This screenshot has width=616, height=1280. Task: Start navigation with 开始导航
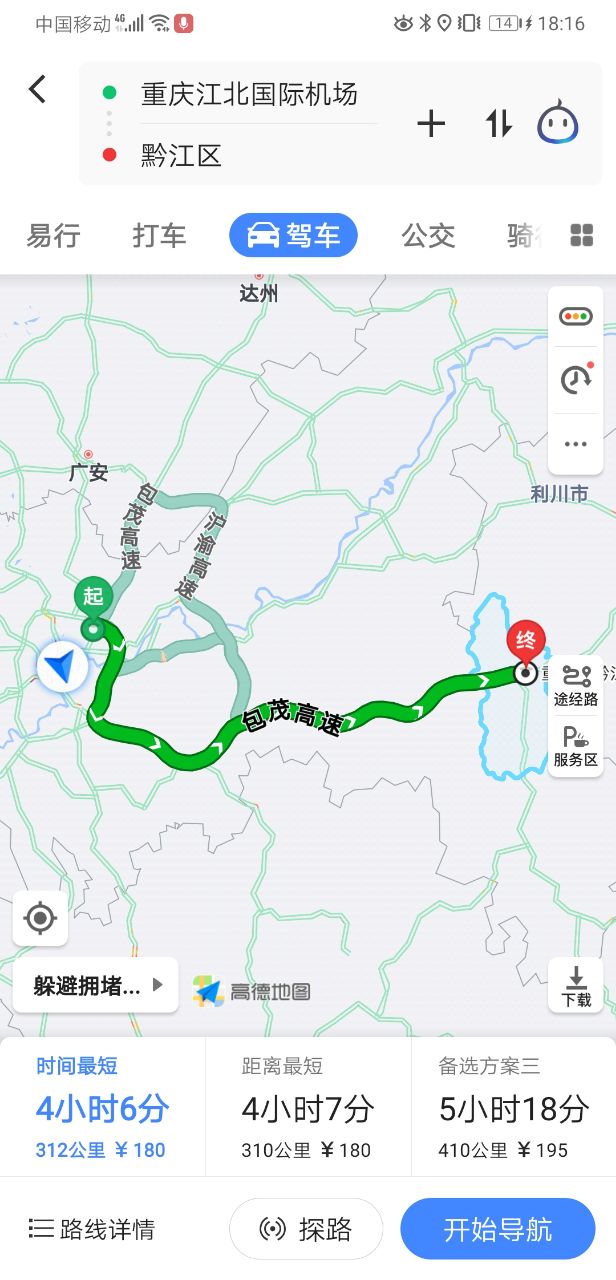coord(498,1229)
